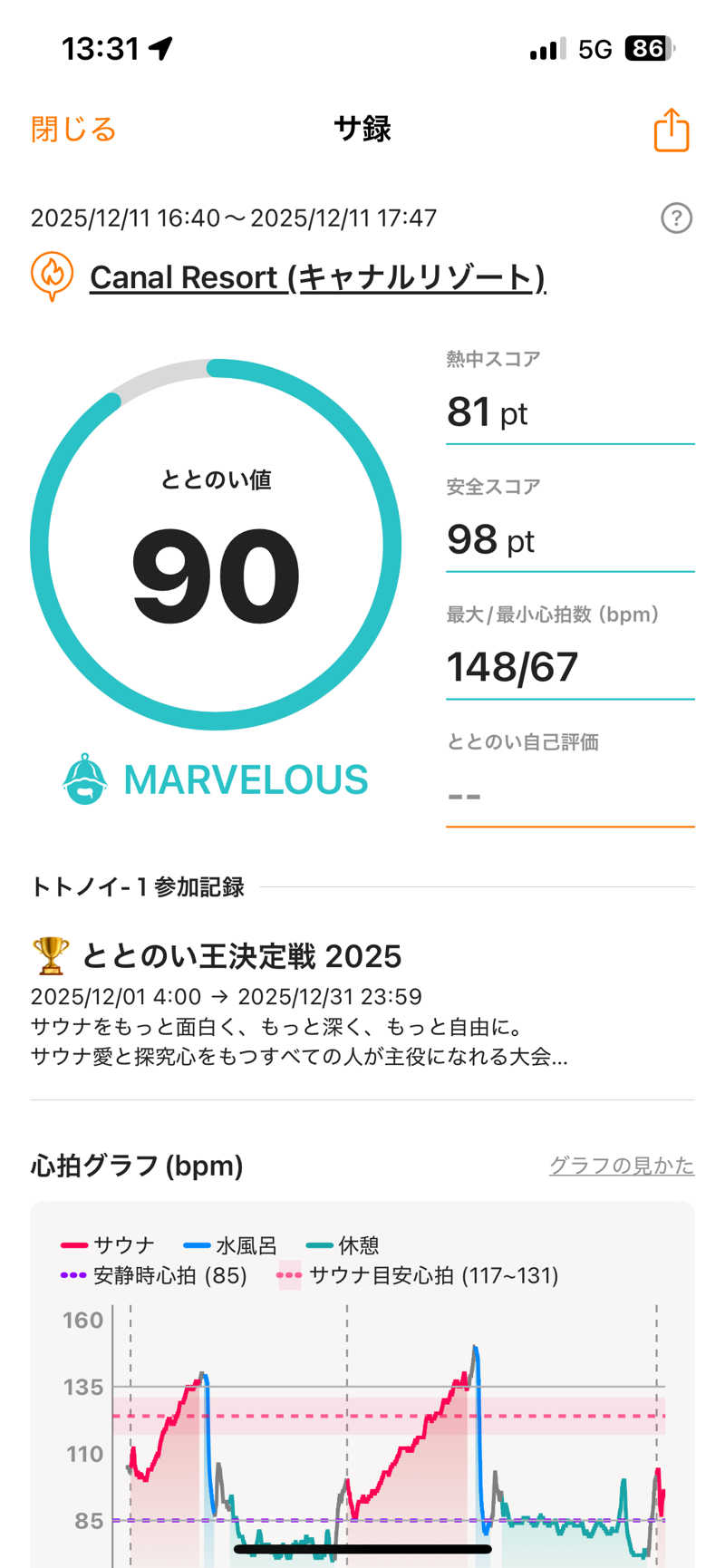Set the ととのい自己評価 self-rating
The image size is (725, 1568).
[569, 796]
